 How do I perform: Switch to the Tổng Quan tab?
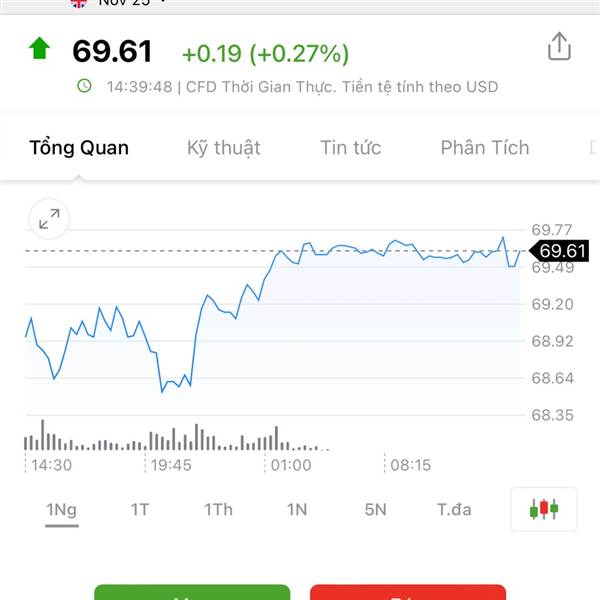[79, 148]
